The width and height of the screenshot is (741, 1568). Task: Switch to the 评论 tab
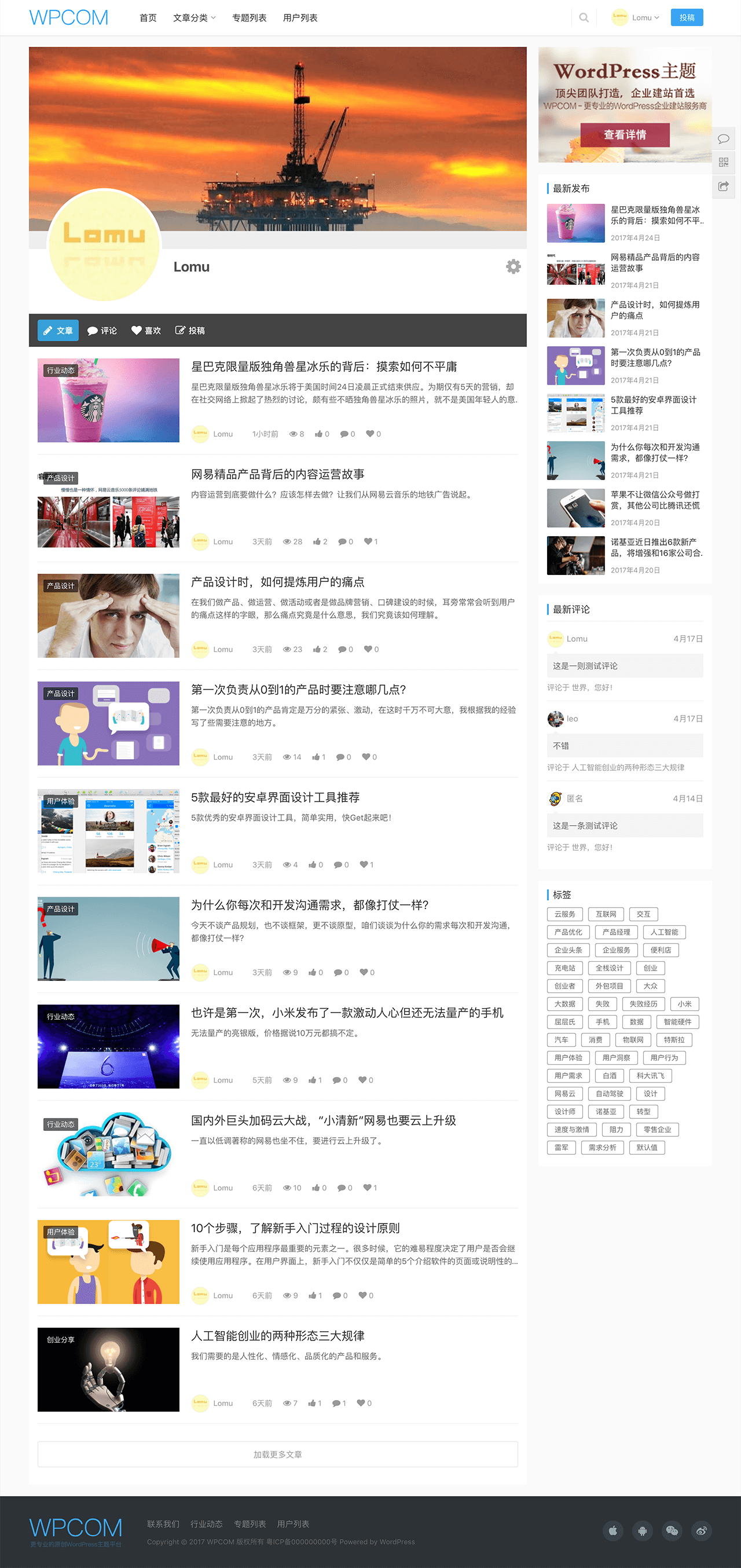[x=102, y=331]
